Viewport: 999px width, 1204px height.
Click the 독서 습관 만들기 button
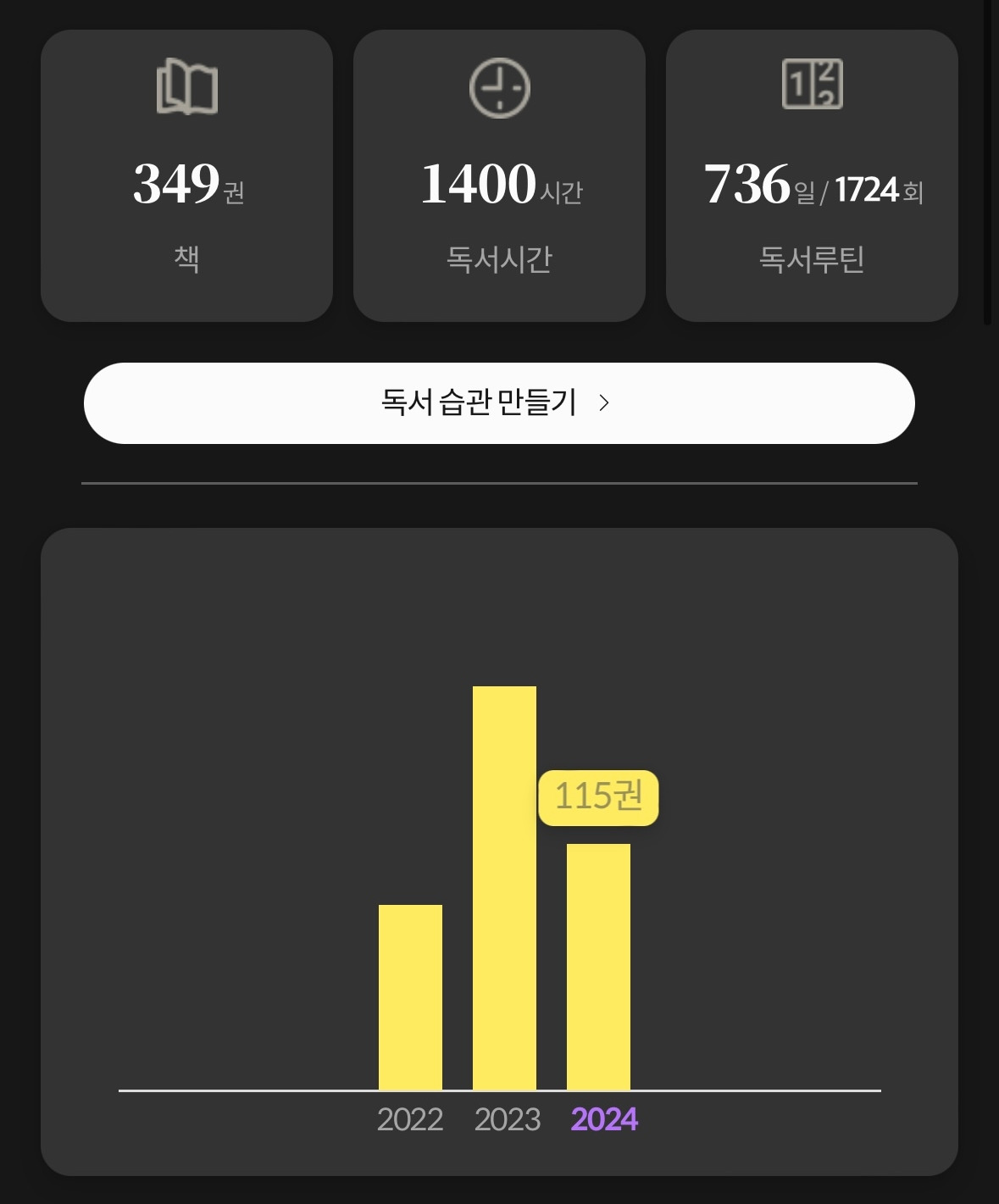499,404
